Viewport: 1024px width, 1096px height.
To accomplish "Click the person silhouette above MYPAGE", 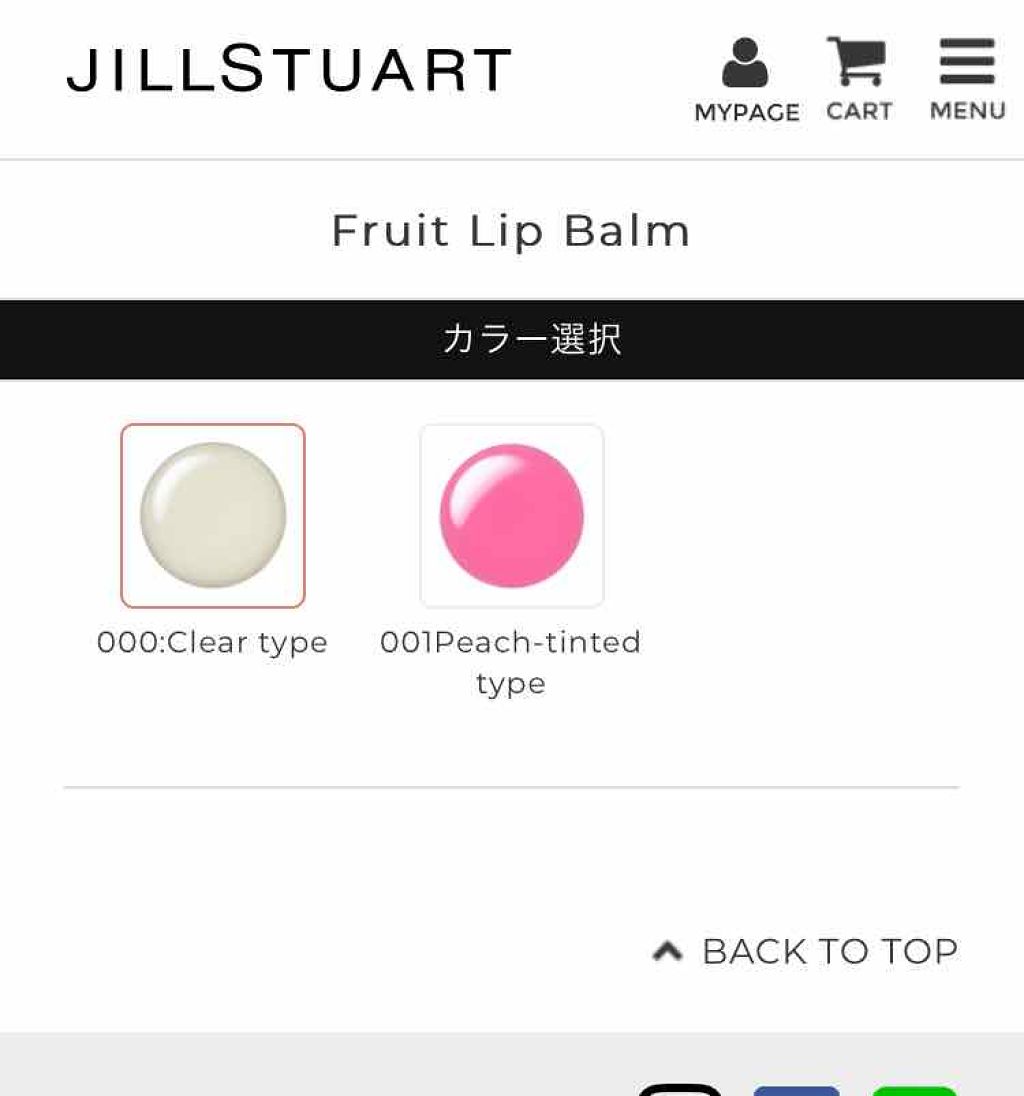I will [746, 60].
